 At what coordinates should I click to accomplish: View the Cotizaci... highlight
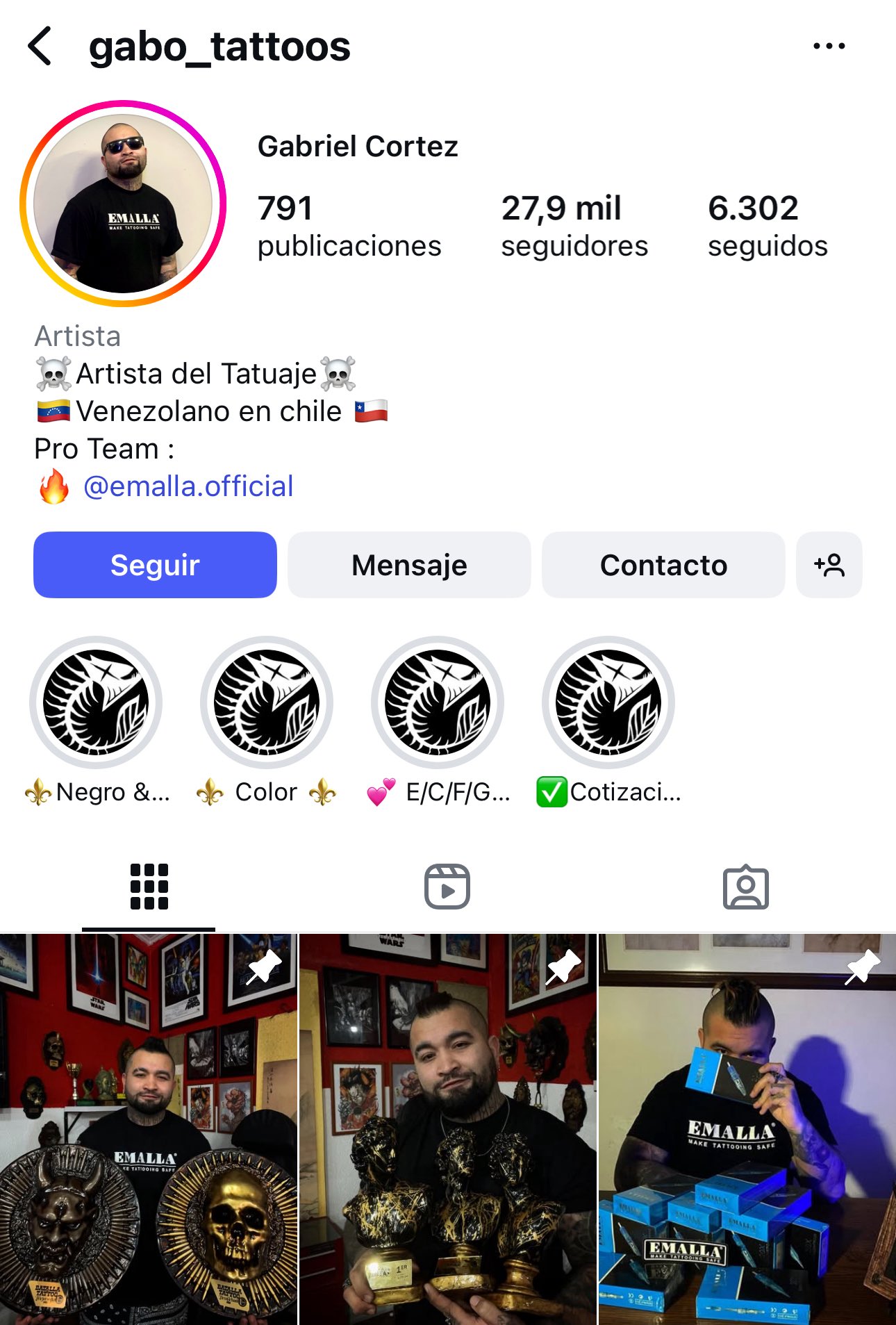tap(608, 702)
